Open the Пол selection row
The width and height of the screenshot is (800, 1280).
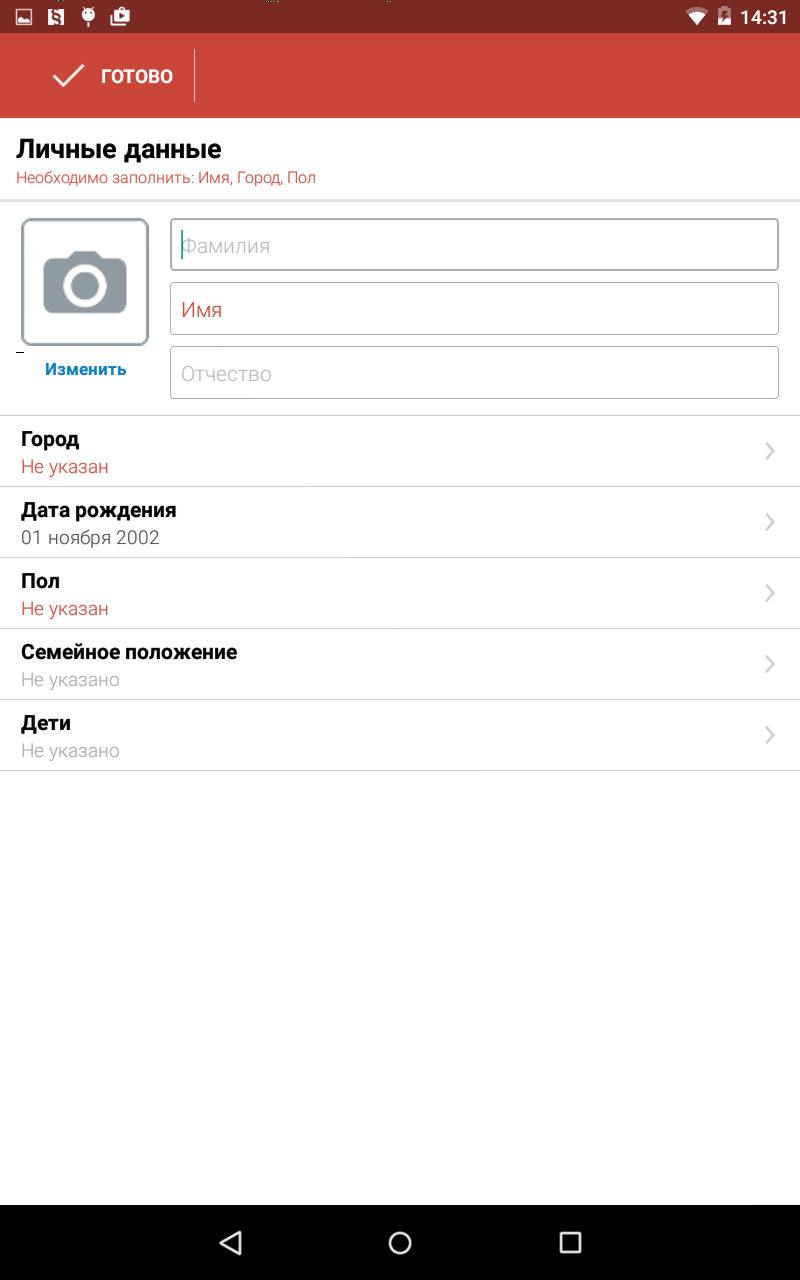pos(400,594)
